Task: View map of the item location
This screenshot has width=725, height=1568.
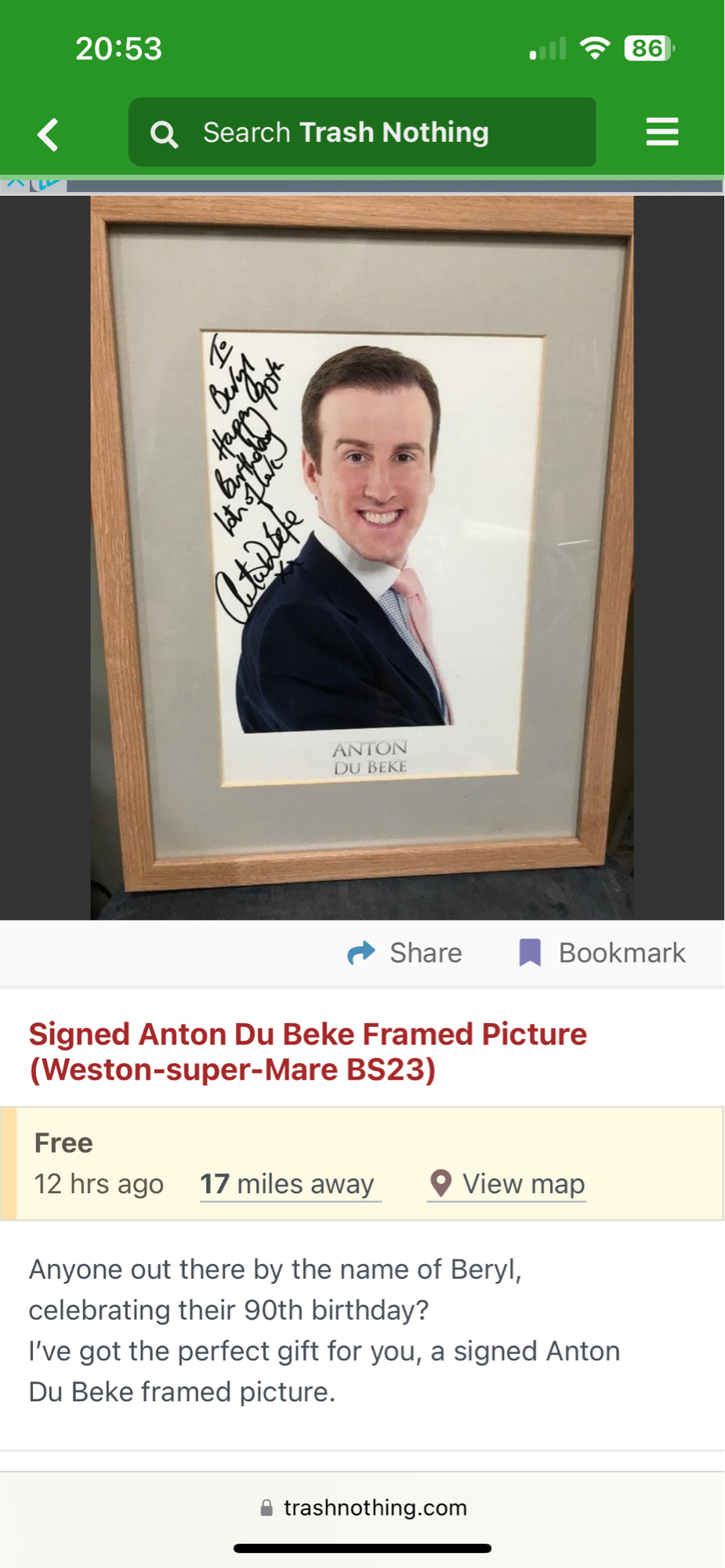Action: [507, 1184]
